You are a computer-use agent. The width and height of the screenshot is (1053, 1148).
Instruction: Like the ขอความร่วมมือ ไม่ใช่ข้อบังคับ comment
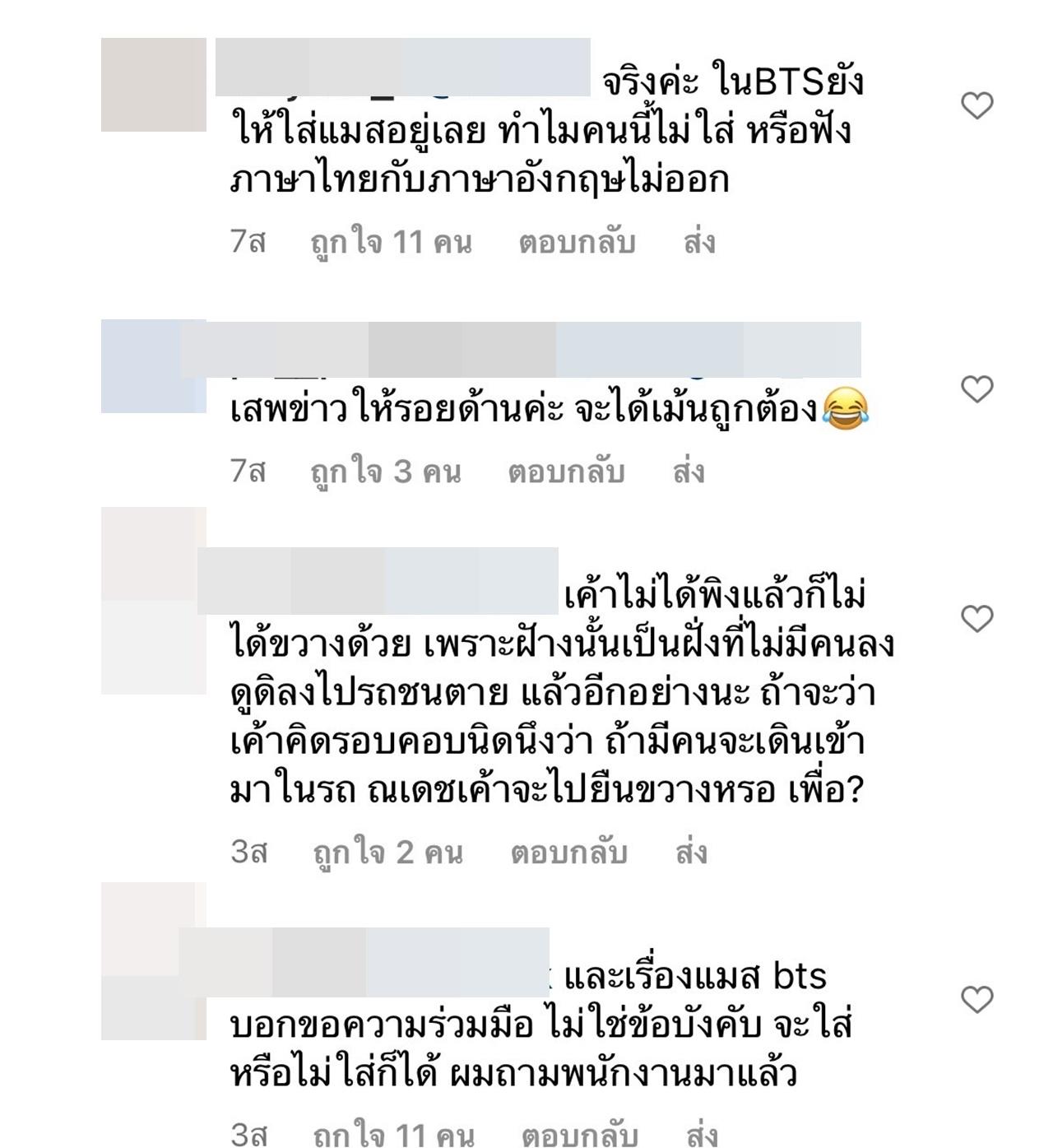(x=977, y=1000)
